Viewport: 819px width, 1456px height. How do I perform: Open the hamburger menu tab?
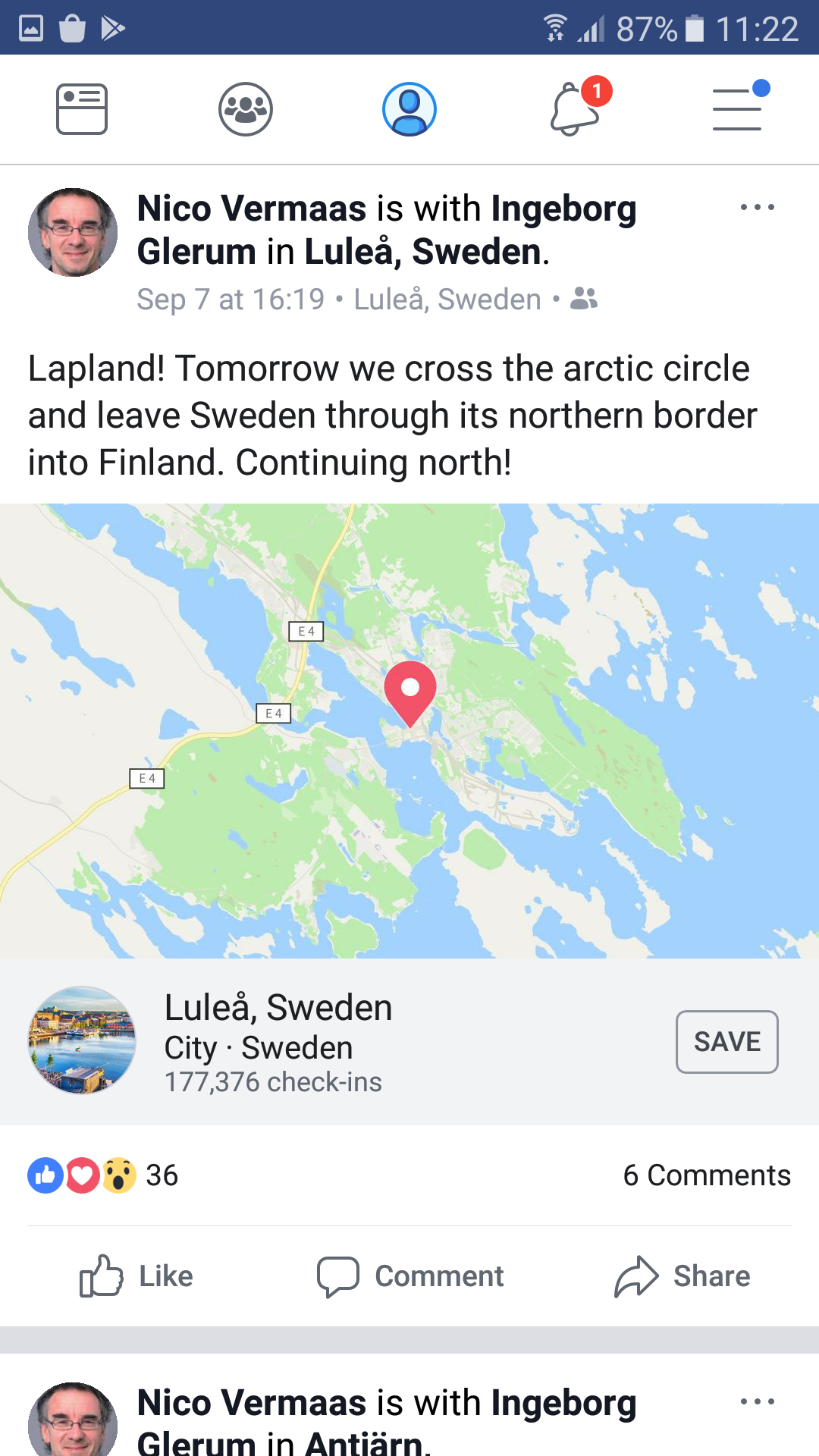[737, 109]
